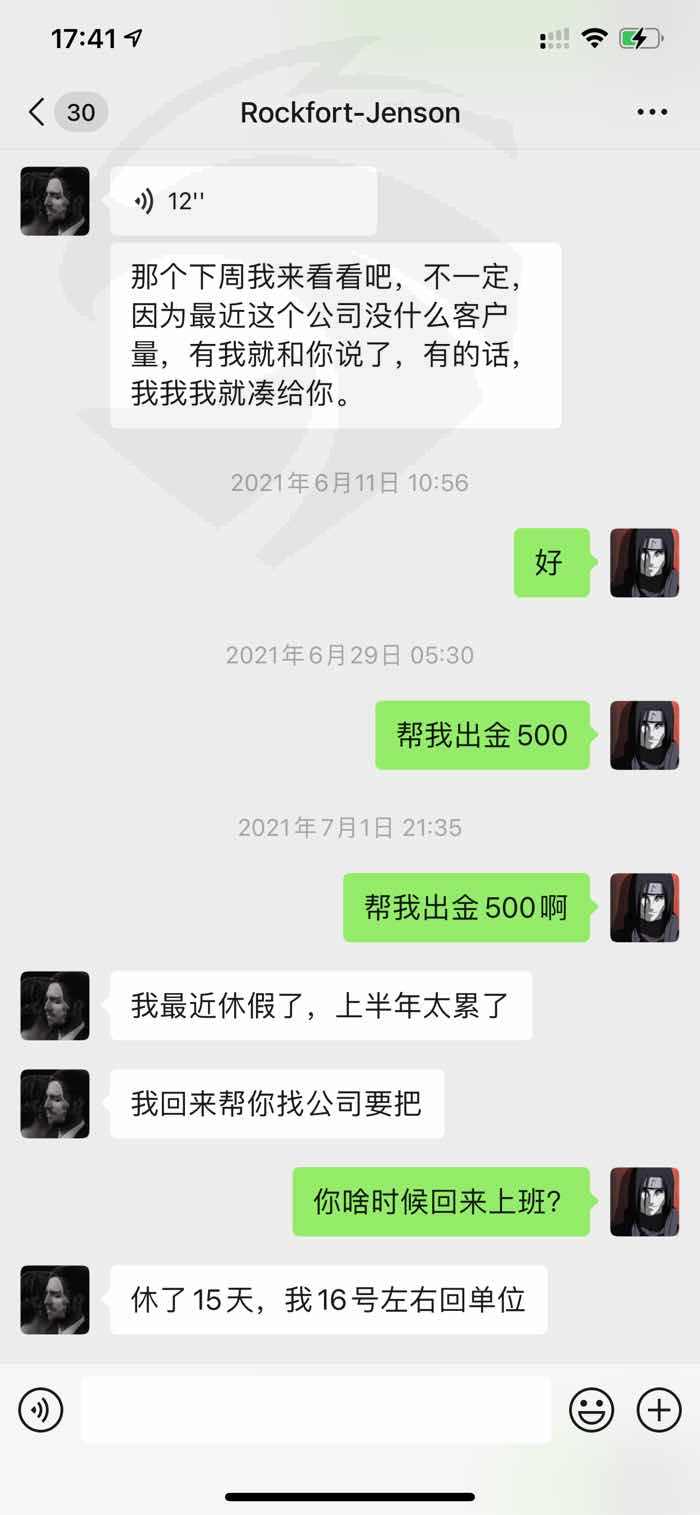The width and height of the screenshot is (700, 1515).
Task: Switch to voice input mode
Action: pos(40,1410)
